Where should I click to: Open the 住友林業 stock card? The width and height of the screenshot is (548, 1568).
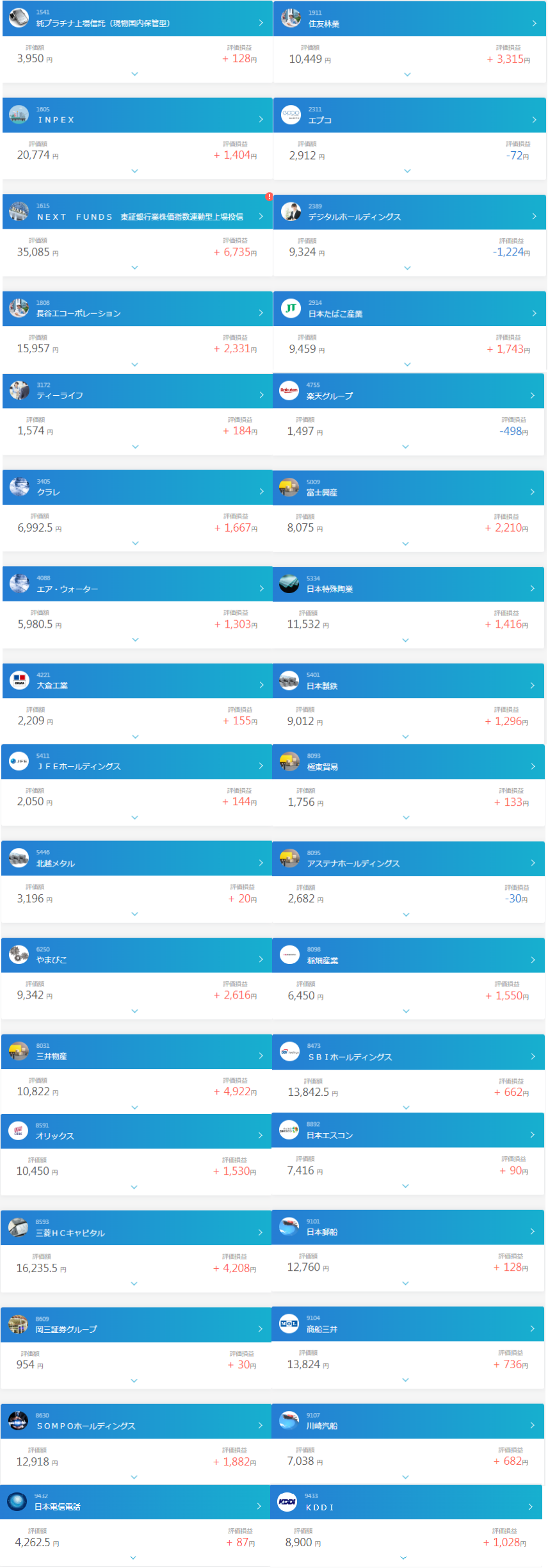pos(410,19)
